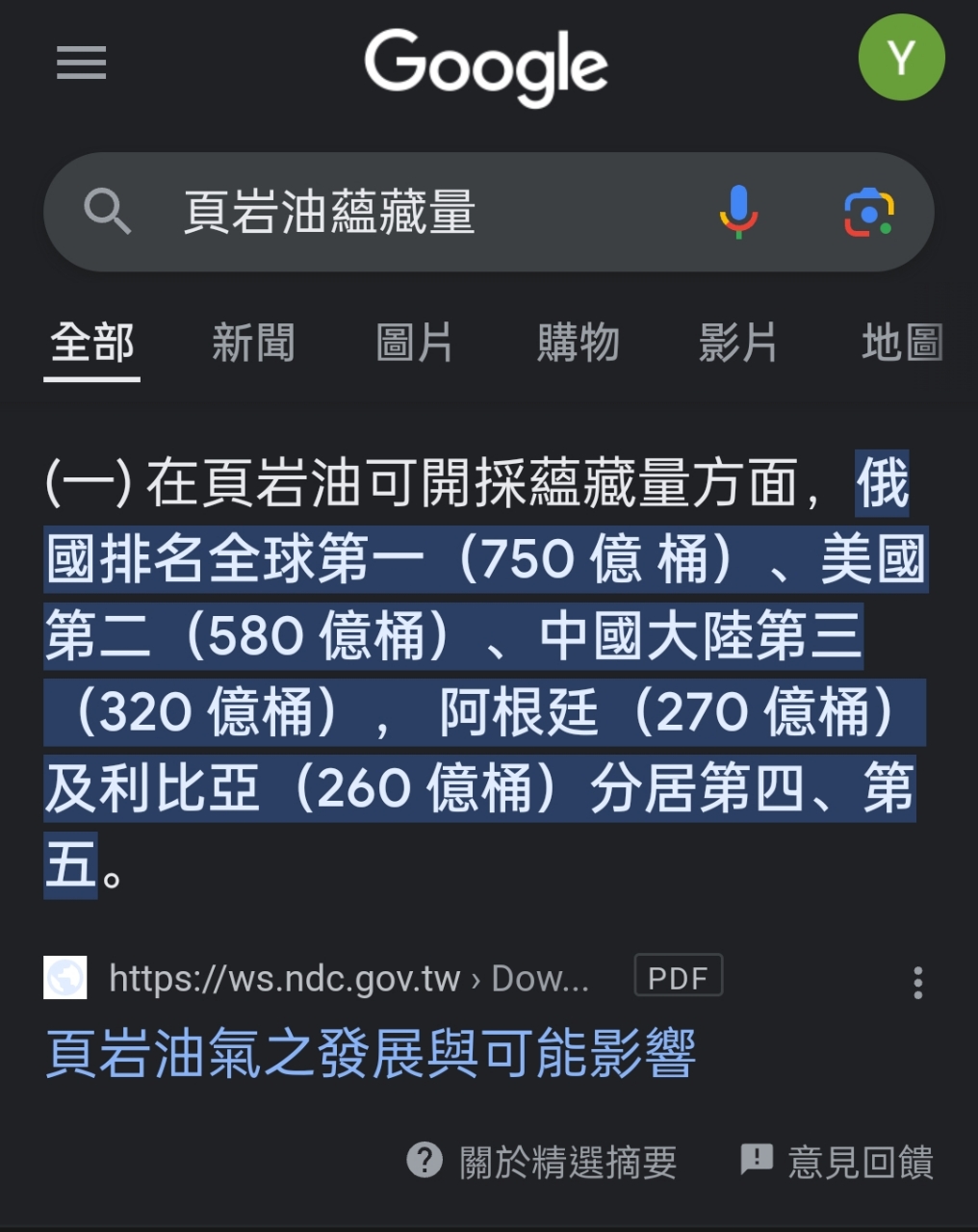The image size is (978, 1232).
Task: Open Google Lens camera search
Action: (868, 212)
